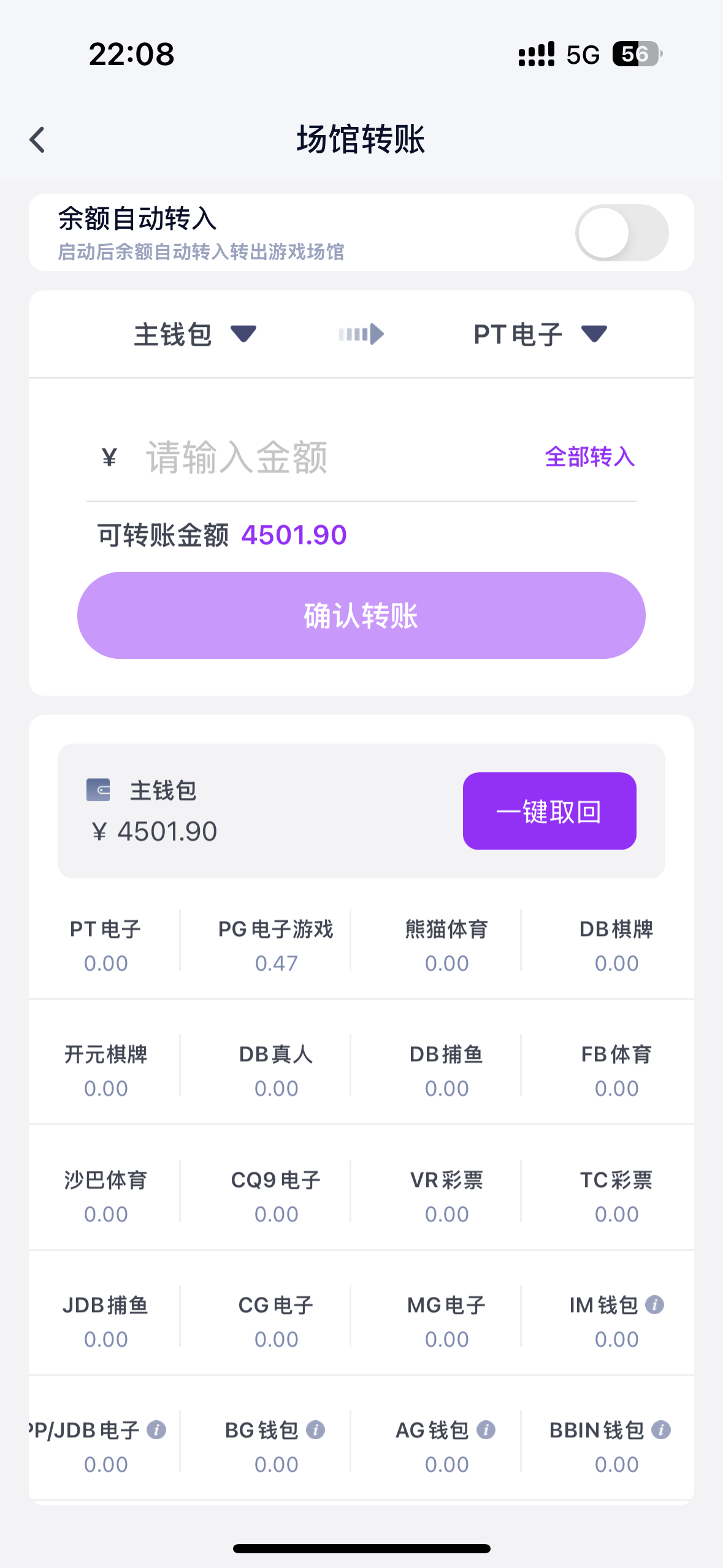This screenshot has height=1568, width=723.
Task: Select the VR彩票 venue wallet
Action: pos(446,1196)
